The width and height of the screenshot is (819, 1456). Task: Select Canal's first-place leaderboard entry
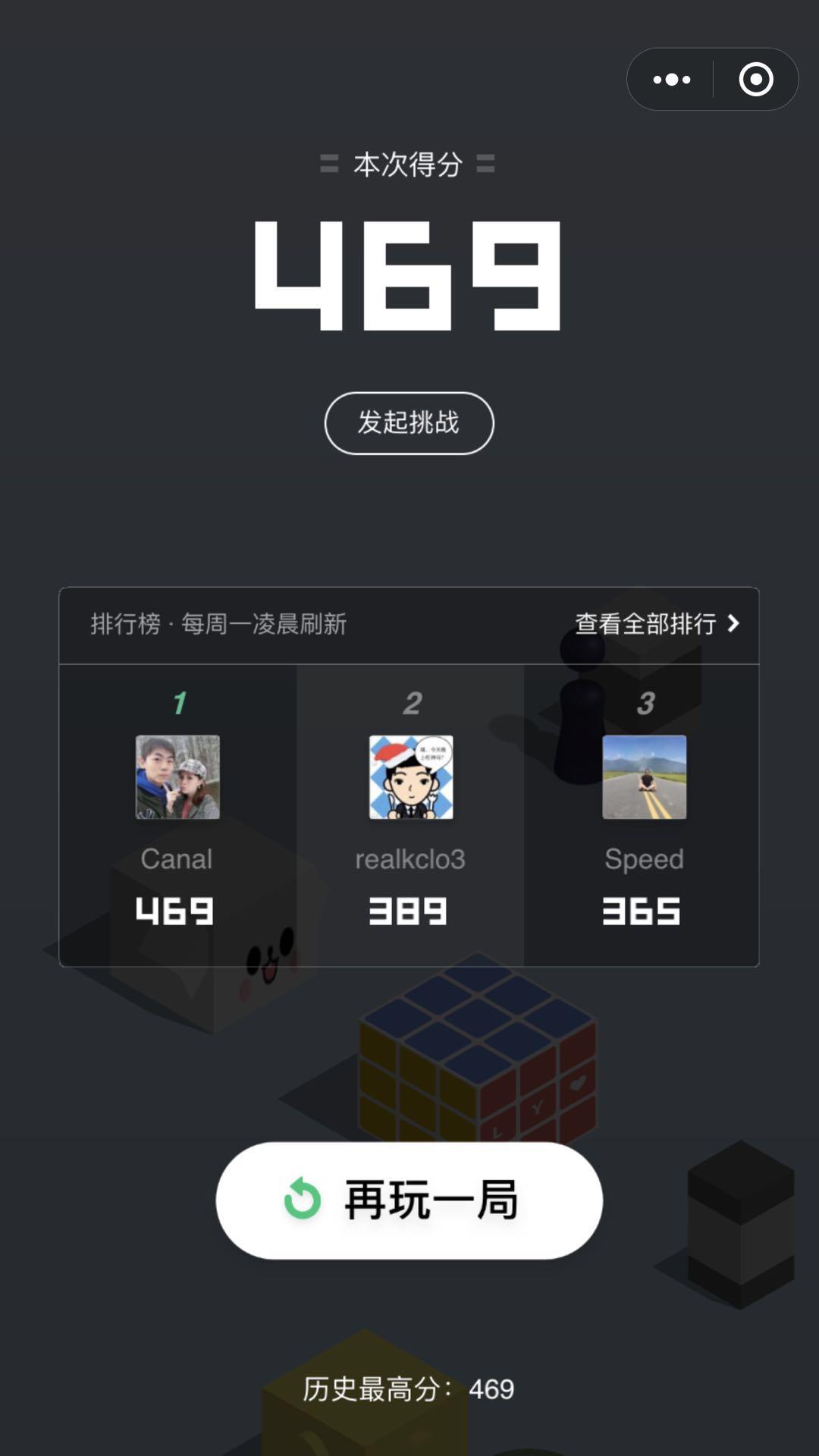[177, 815]
